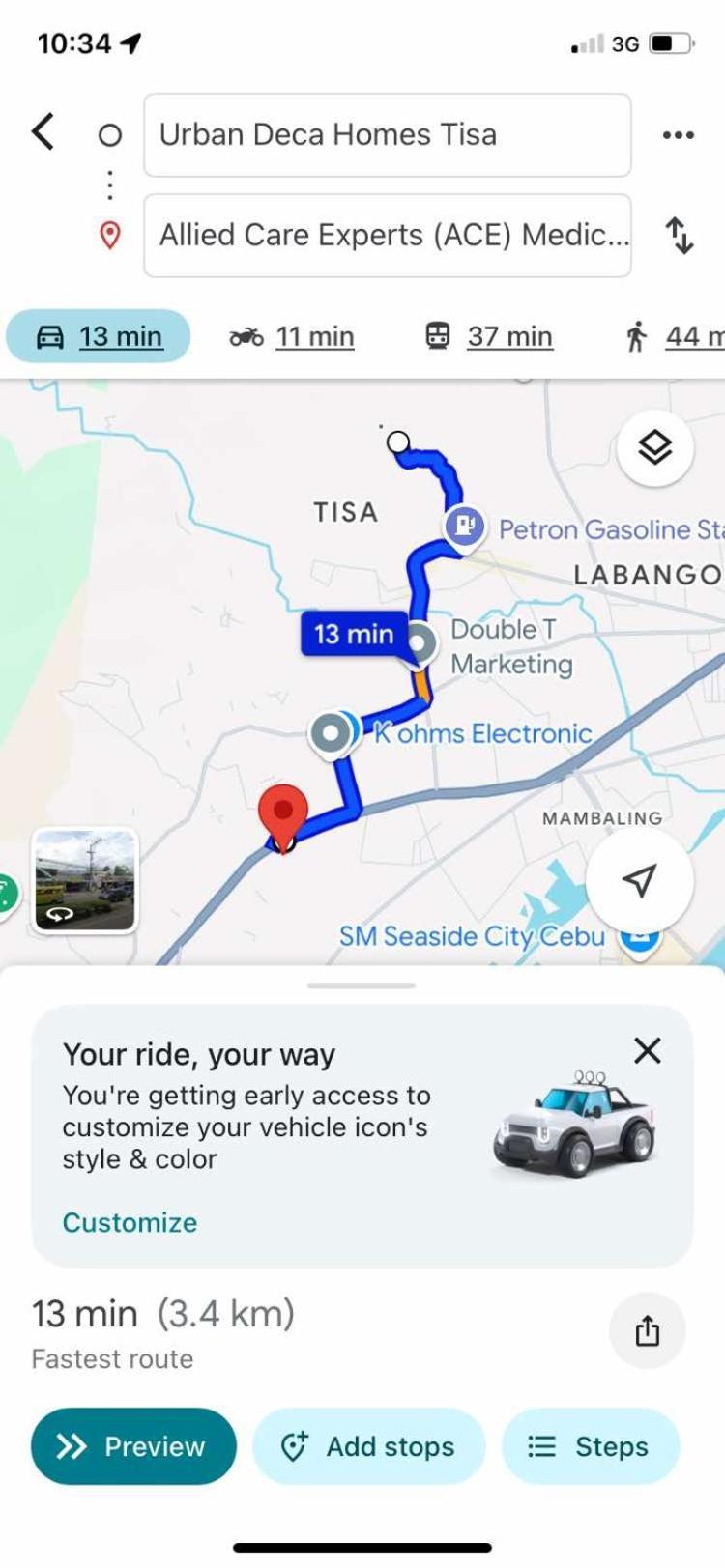Start route Preview
This screenshot has width=725, height=1568.
pyautogui.click(x=133, y=1446)
